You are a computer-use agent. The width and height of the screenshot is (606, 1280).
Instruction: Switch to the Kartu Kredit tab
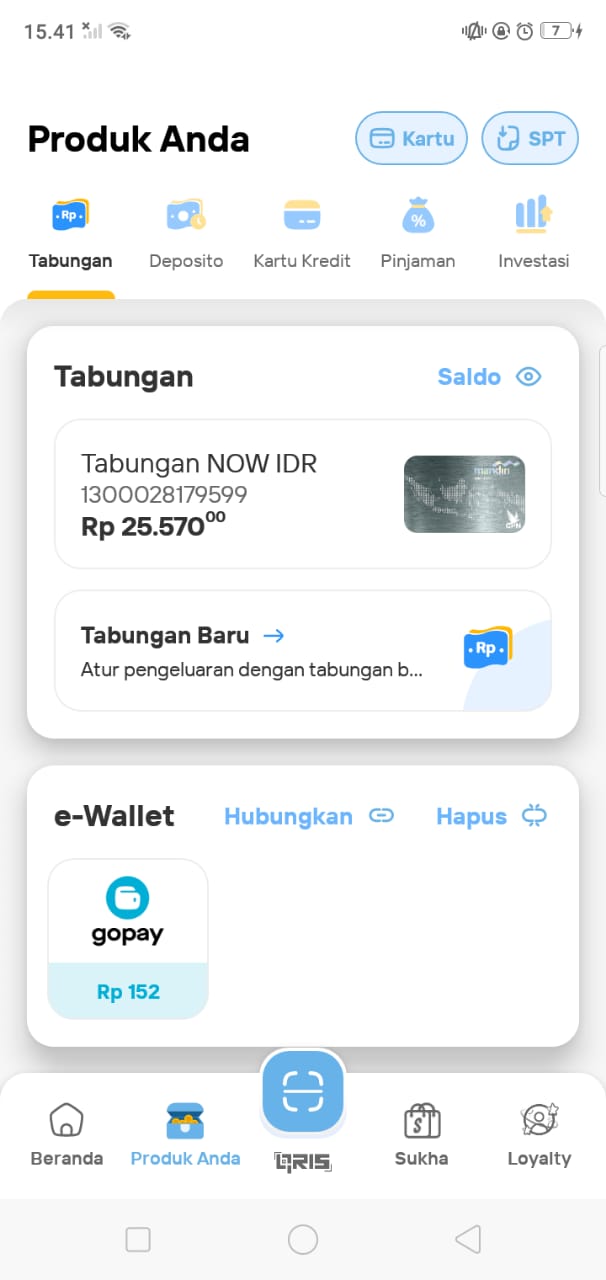(302, 234)
